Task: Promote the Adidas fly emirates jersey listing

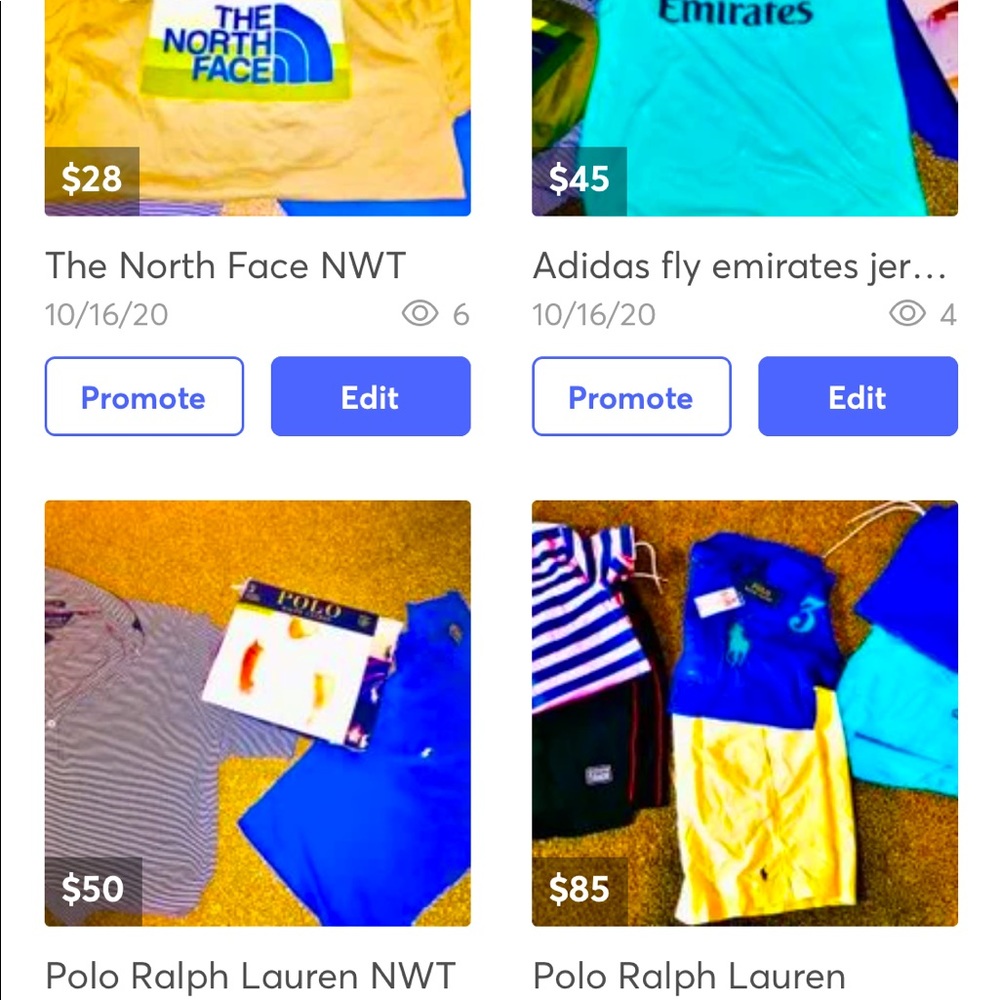Action: coord(631,397)
